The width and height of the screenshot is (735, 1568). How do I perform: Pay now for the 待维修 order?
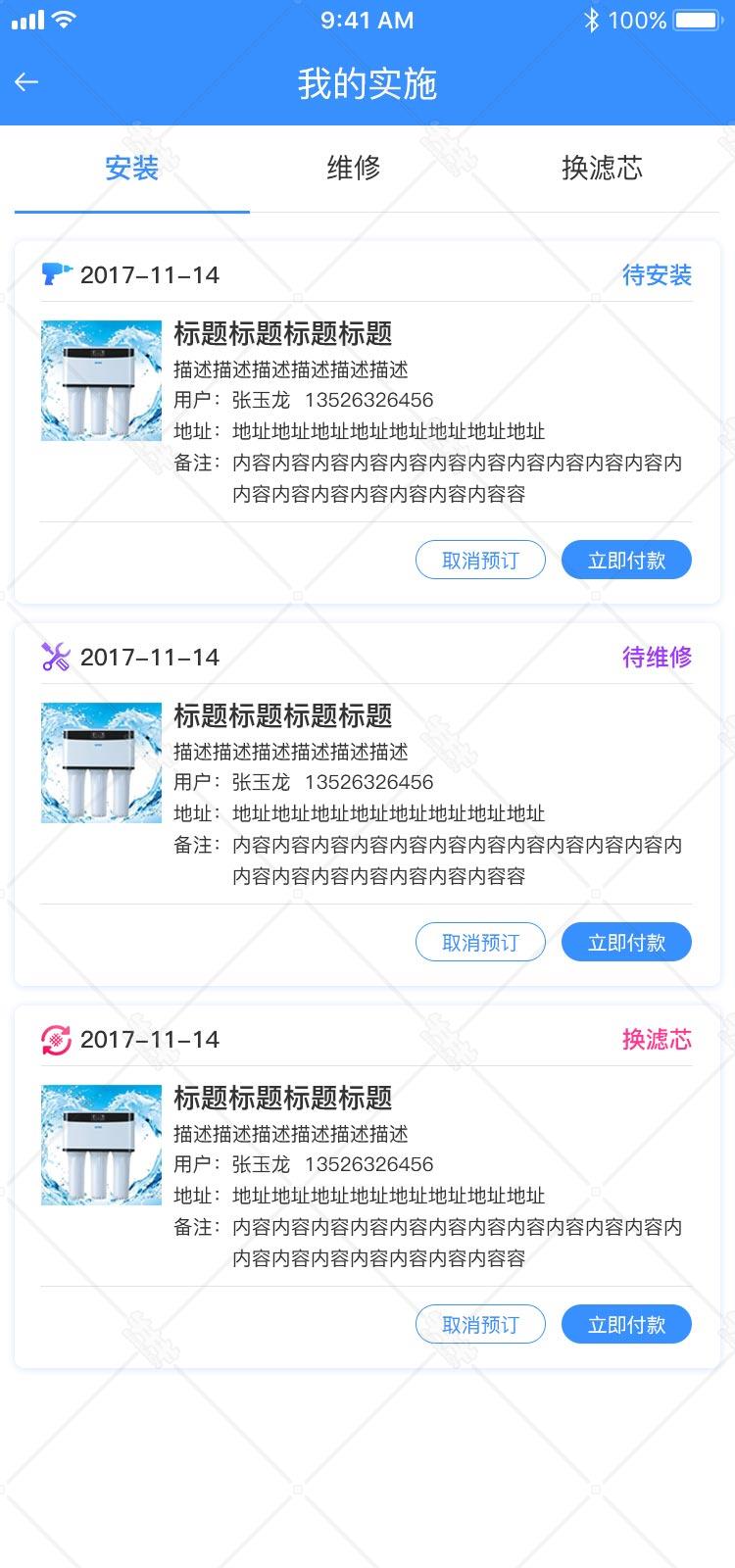tap(626, 942)
